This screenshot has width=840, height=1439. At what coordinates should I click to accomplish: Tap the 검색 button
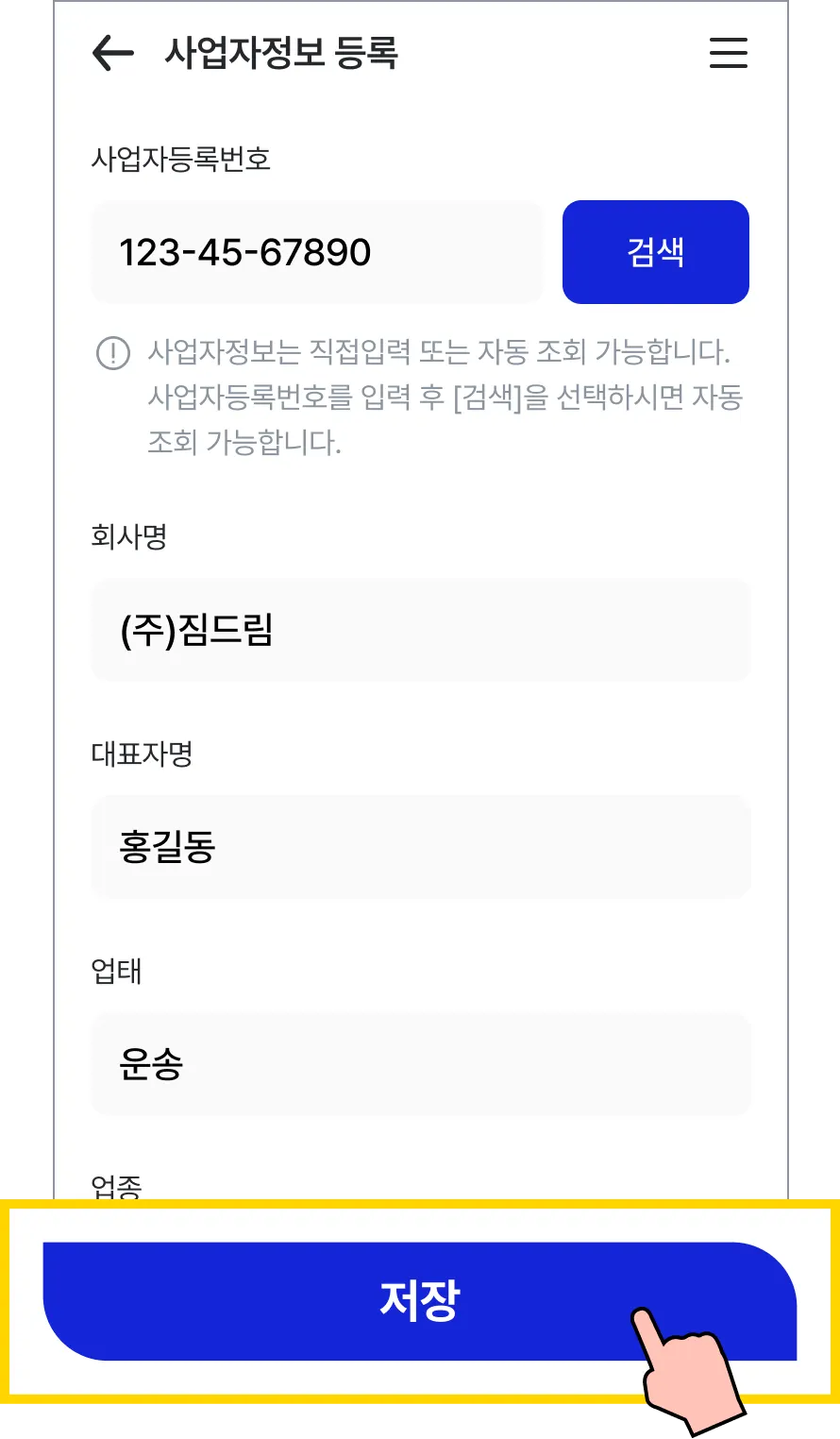(x=655, y=252)
